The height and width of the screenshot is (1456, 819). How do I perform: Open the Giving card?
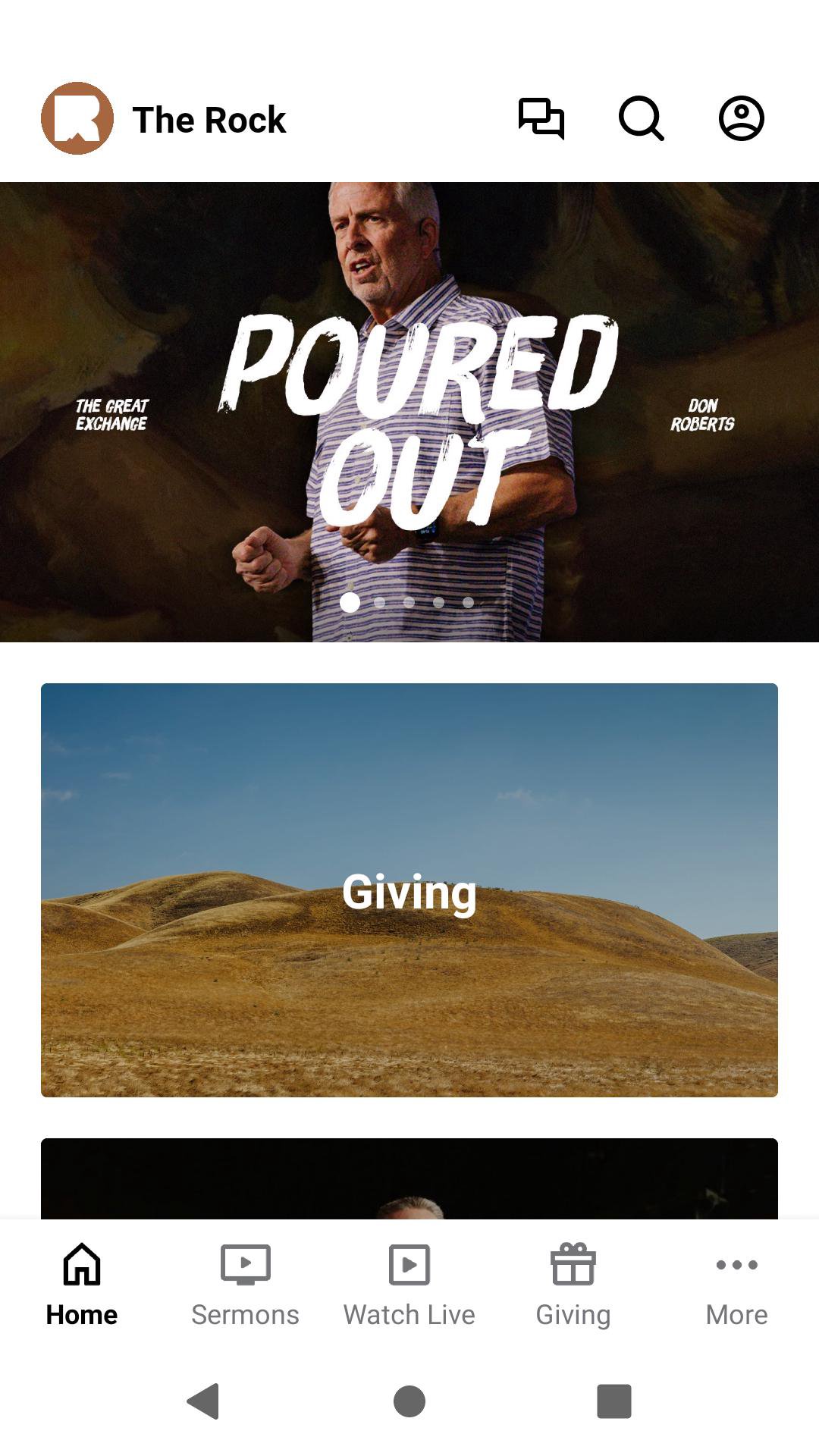[x=409, y=890]
